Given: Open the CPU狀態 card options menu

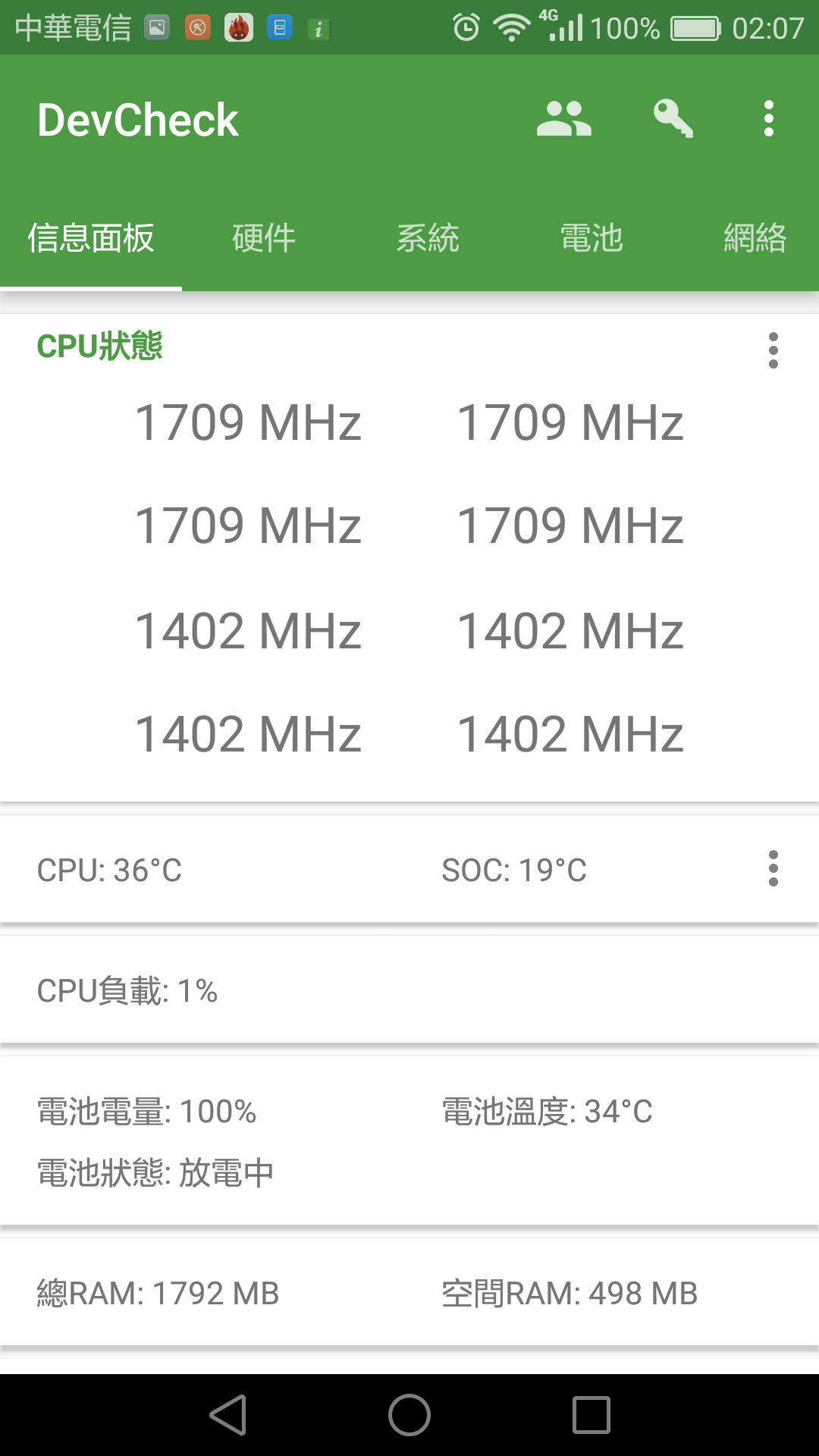Looking at the screenshot, I should point(773,350).
